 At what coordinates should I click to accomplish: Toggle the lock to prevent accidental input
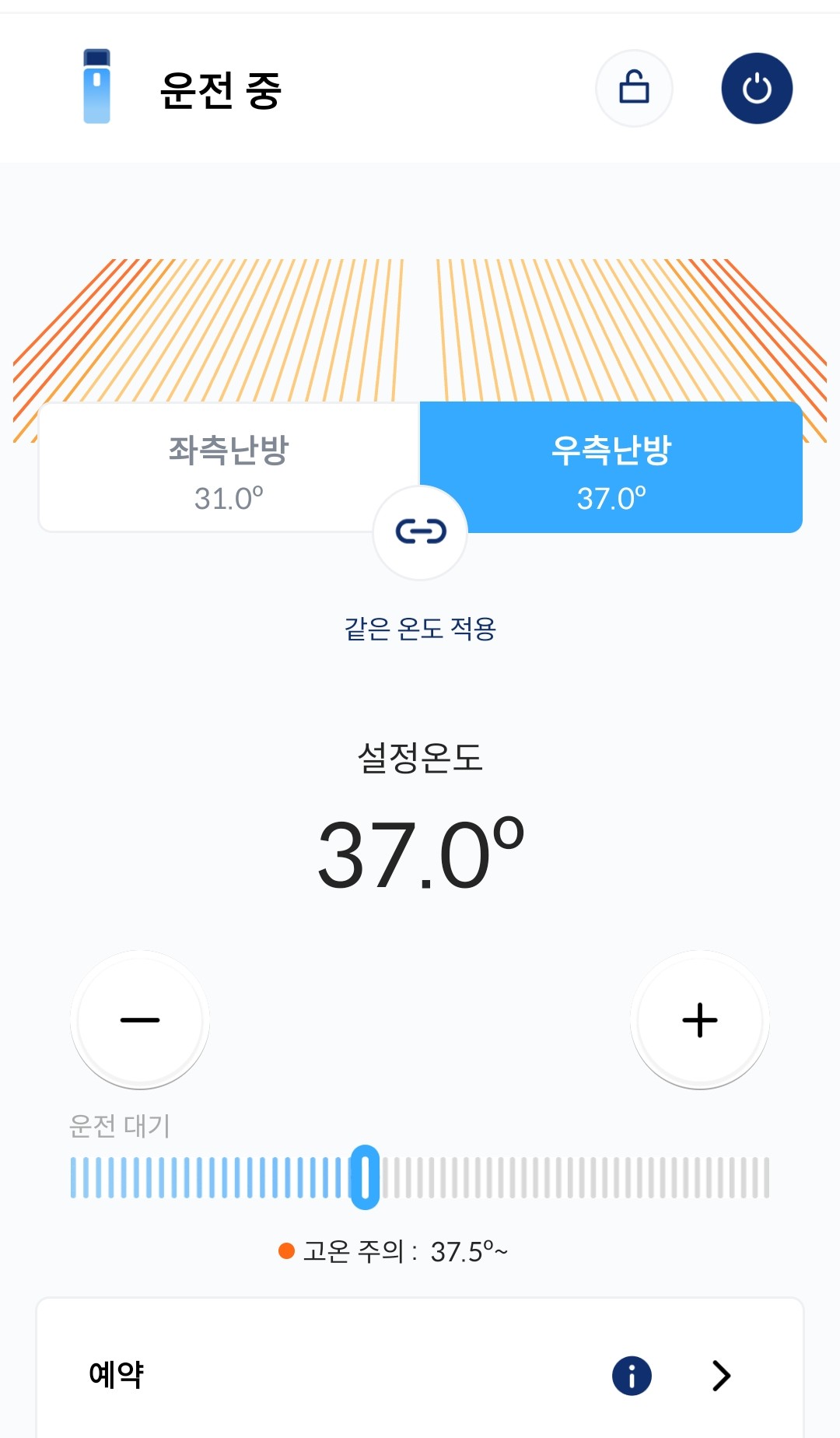click(x=633, y=87)
